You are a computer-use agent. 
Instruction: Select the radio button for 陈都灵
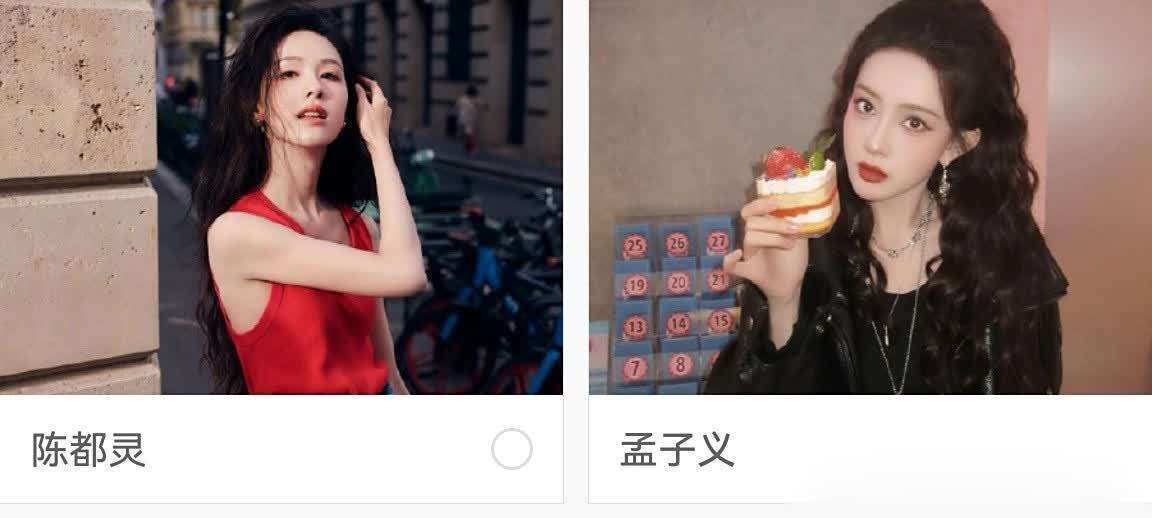pos(511,450)
